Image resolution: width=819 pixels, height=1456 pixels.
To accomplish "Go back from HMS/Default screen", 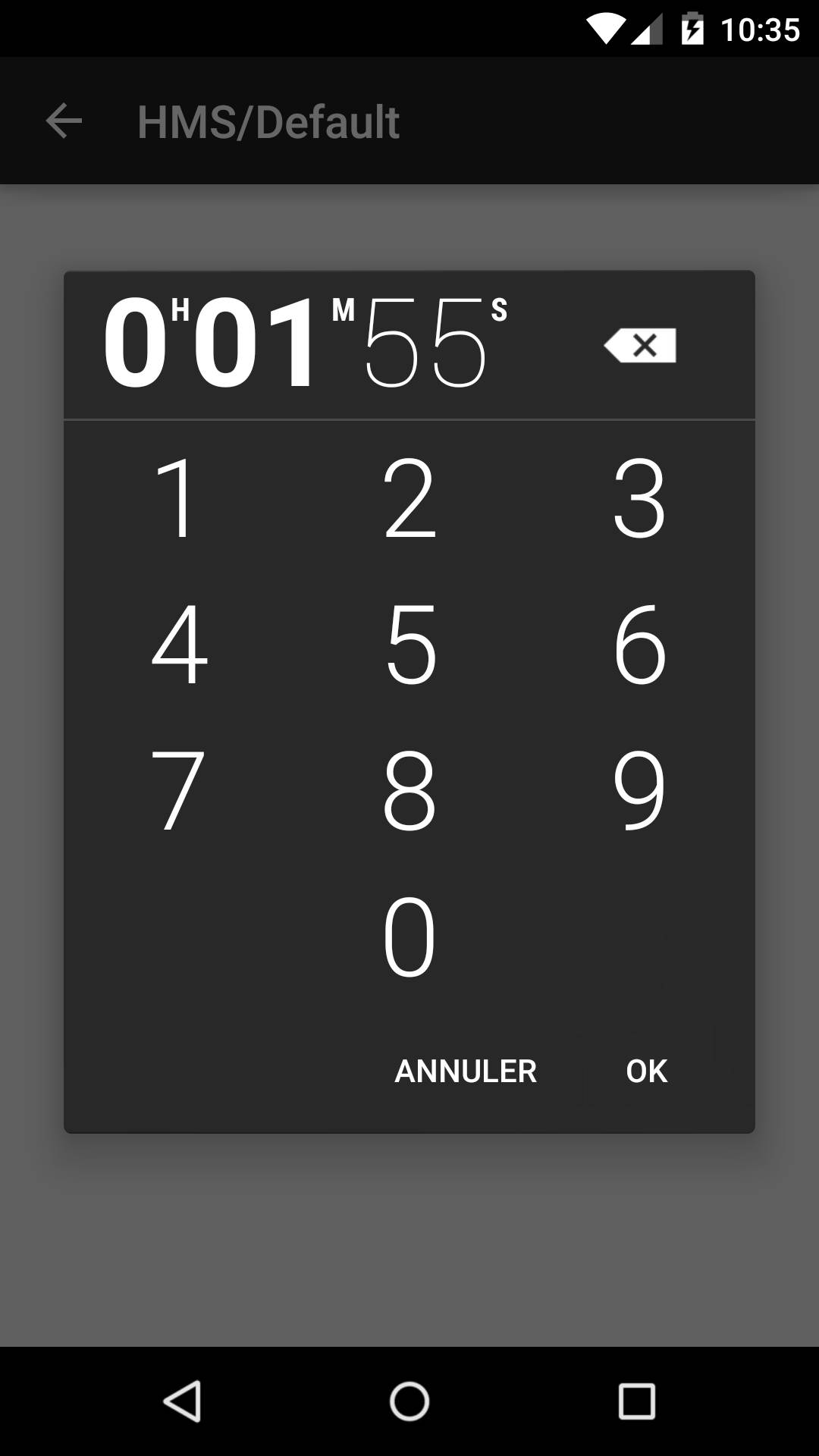I will [x=64, y=121].
